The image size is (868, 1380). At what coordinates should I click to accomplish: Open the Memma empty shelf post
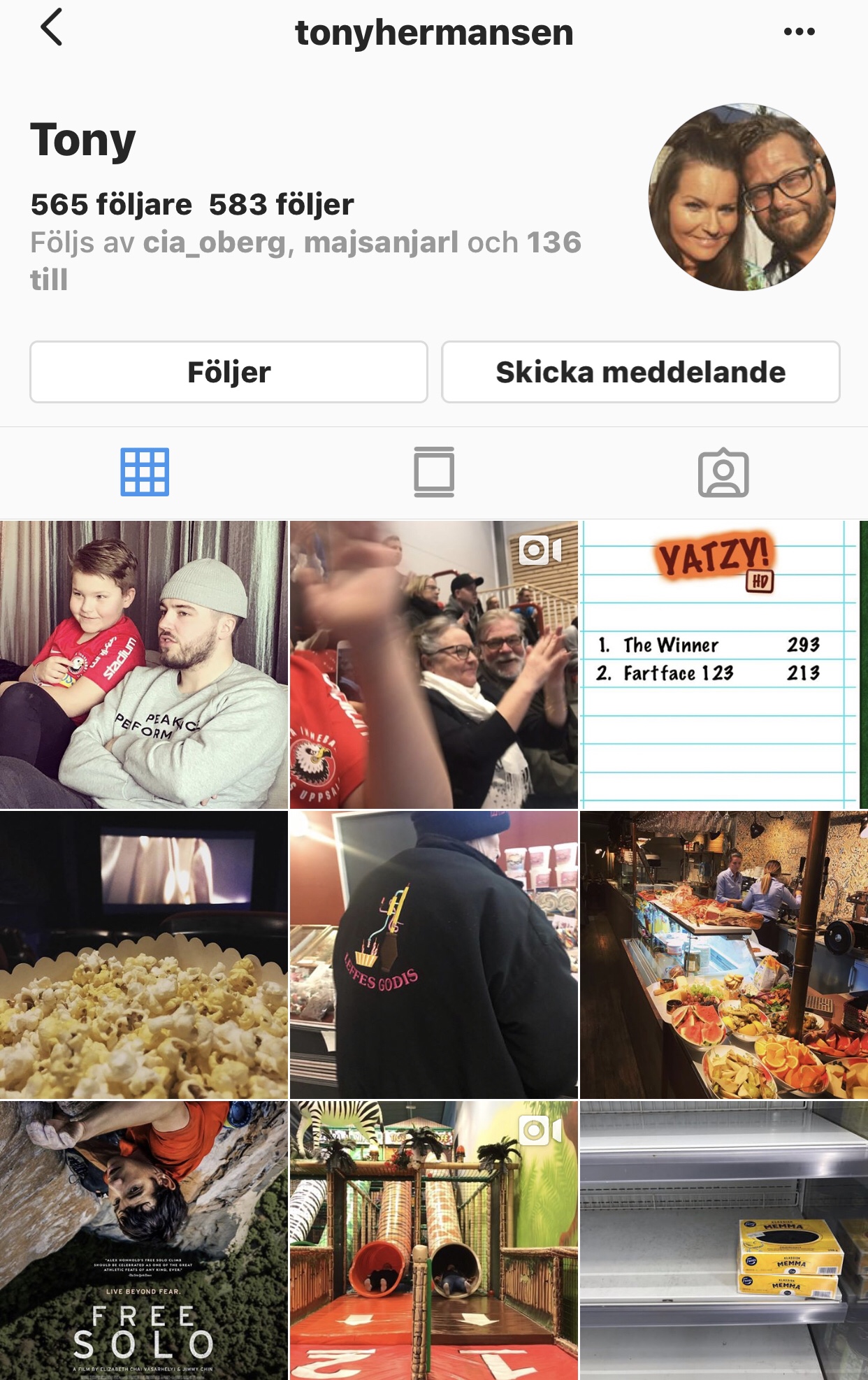(724, 1240)
